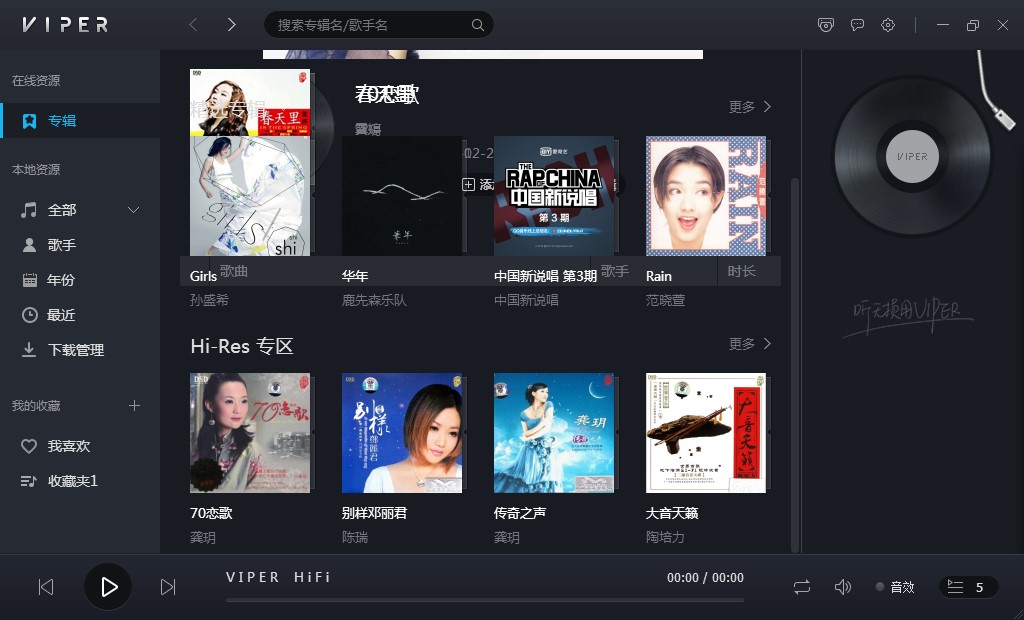Open the Girls album by 孙盛希
The image size is (1024, 620).
click(250, 196)
